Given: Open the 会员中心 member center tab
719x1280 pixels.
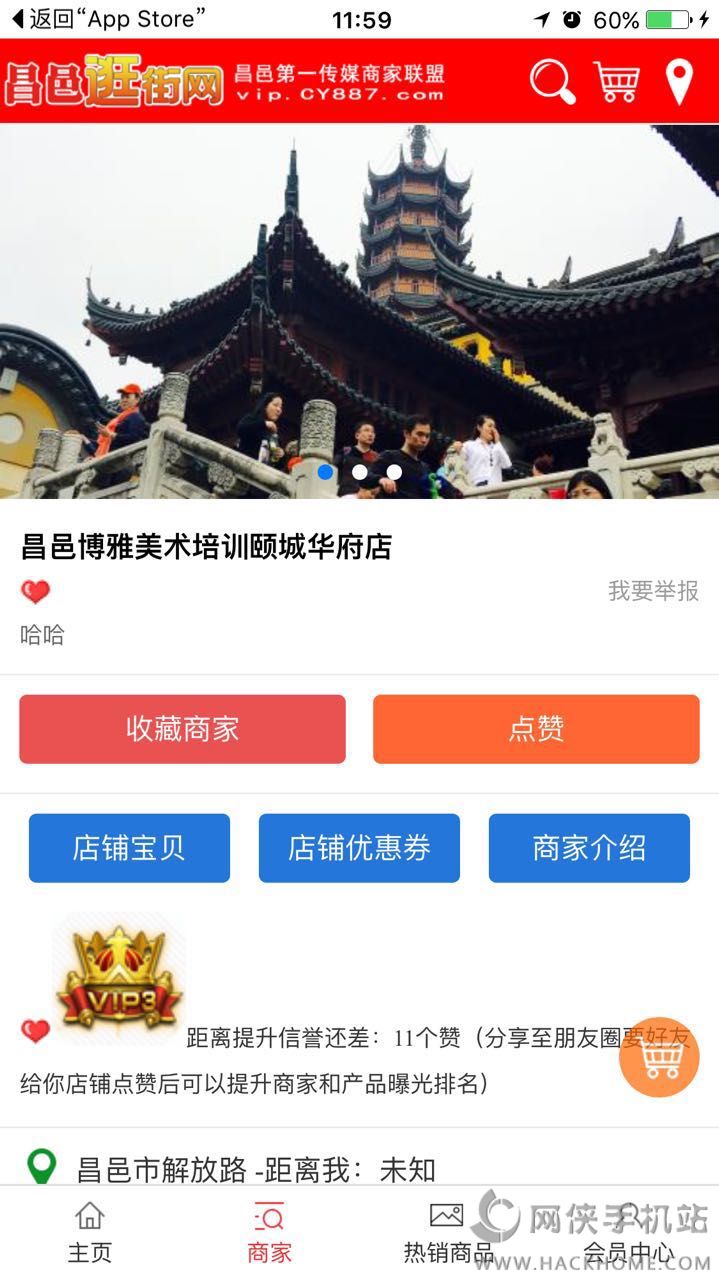Looking at the screenshot, I should [x=628, y=1232].
